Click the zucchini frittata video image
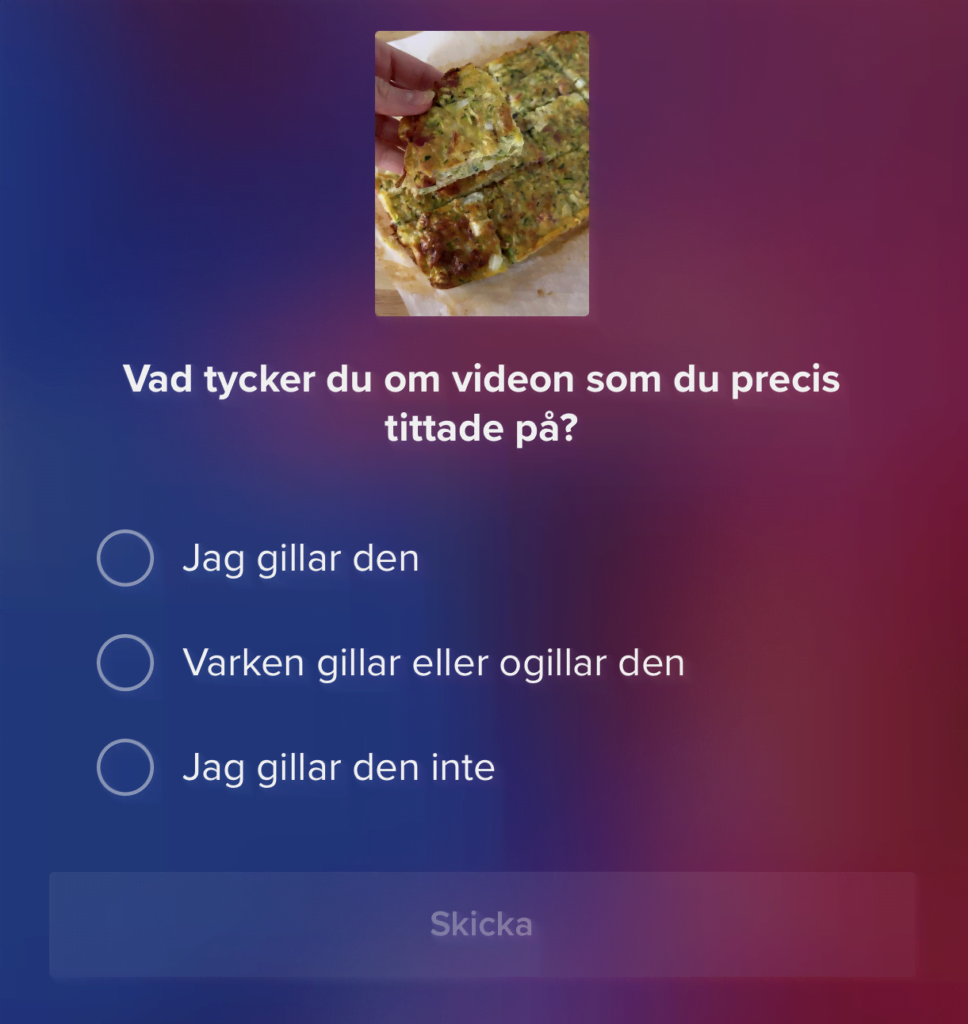The height and width of the screenshot is (1024, 968). [x=481, y=173]
